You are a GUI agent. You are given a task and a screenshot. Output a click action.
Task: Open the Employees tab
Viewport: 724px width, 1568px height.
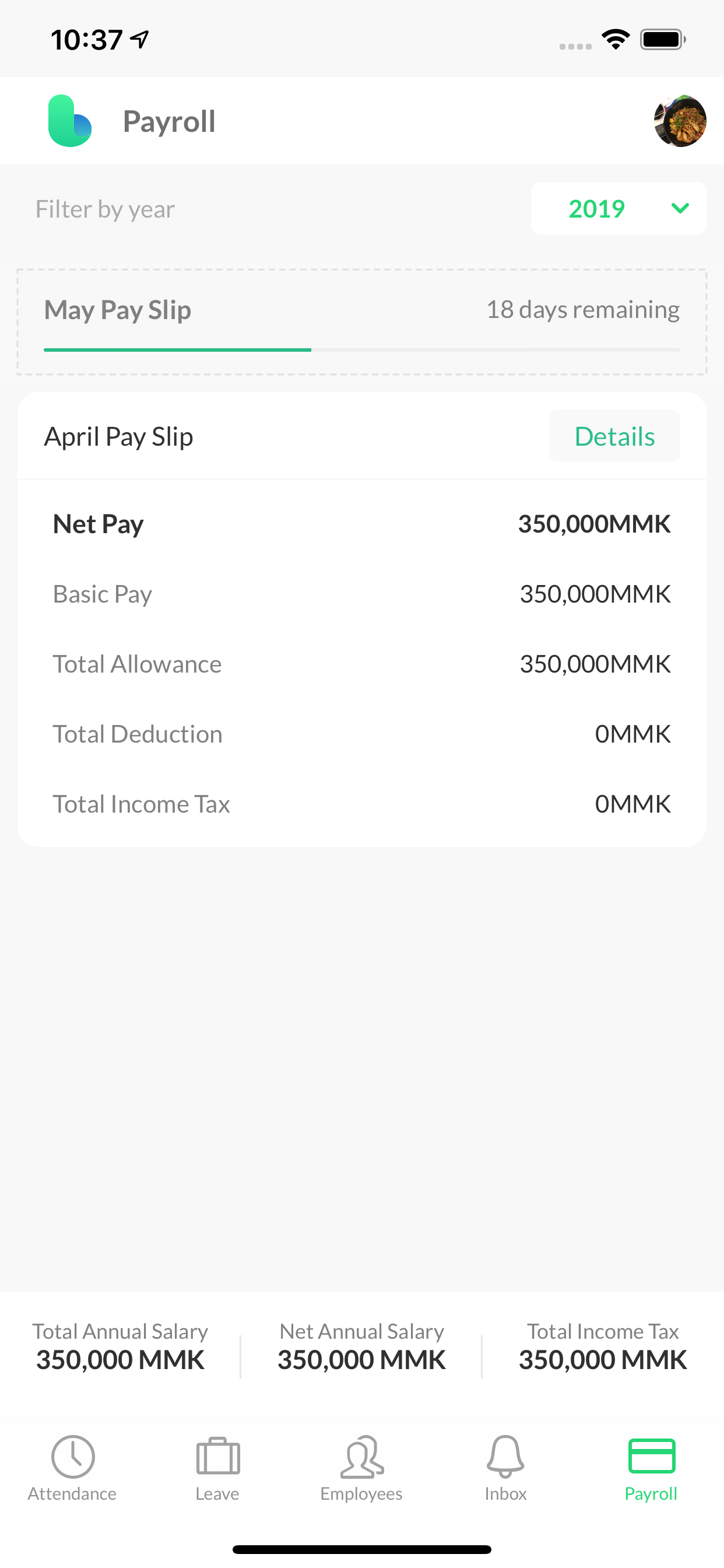(361, 1468)
